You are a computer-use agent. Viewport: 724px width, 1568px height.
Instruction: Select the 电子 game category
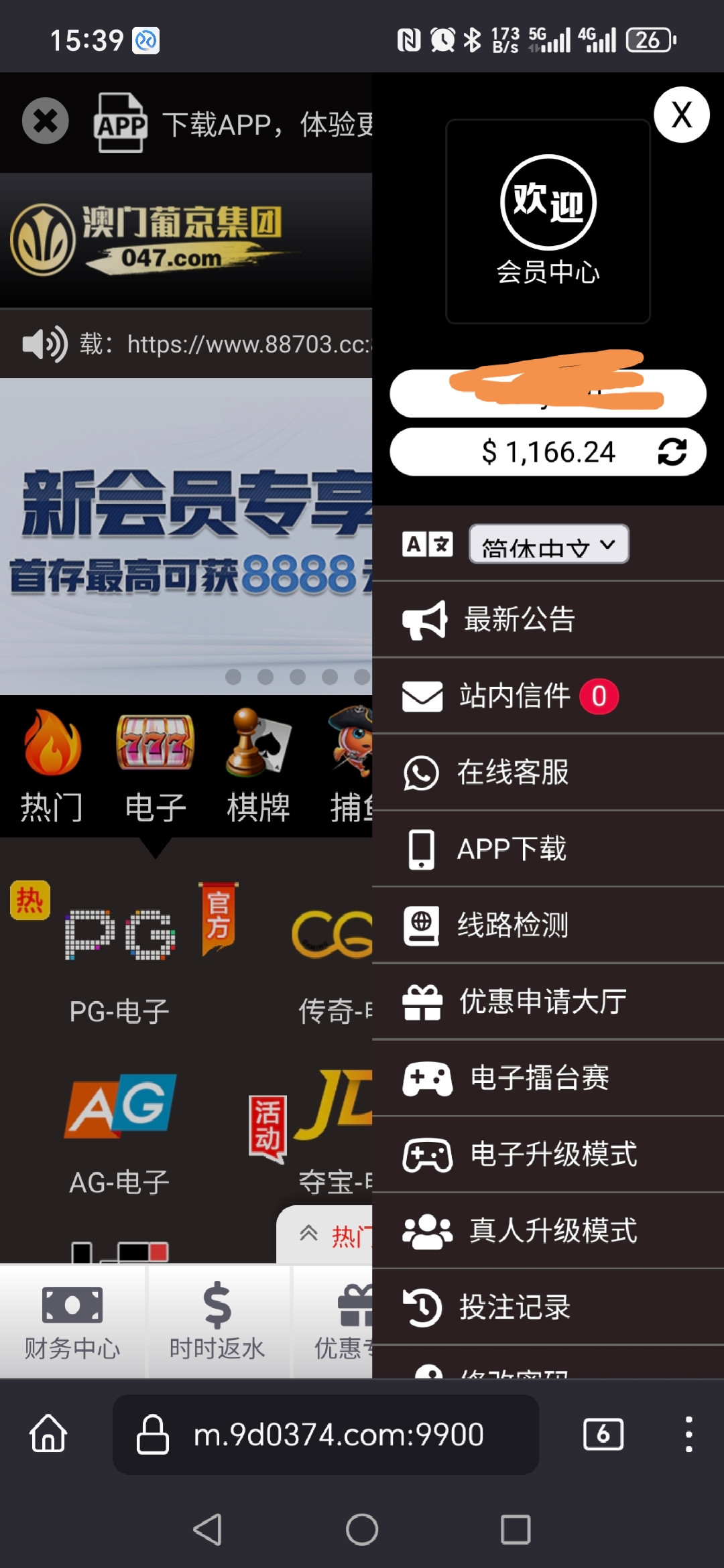coord(155,767)
